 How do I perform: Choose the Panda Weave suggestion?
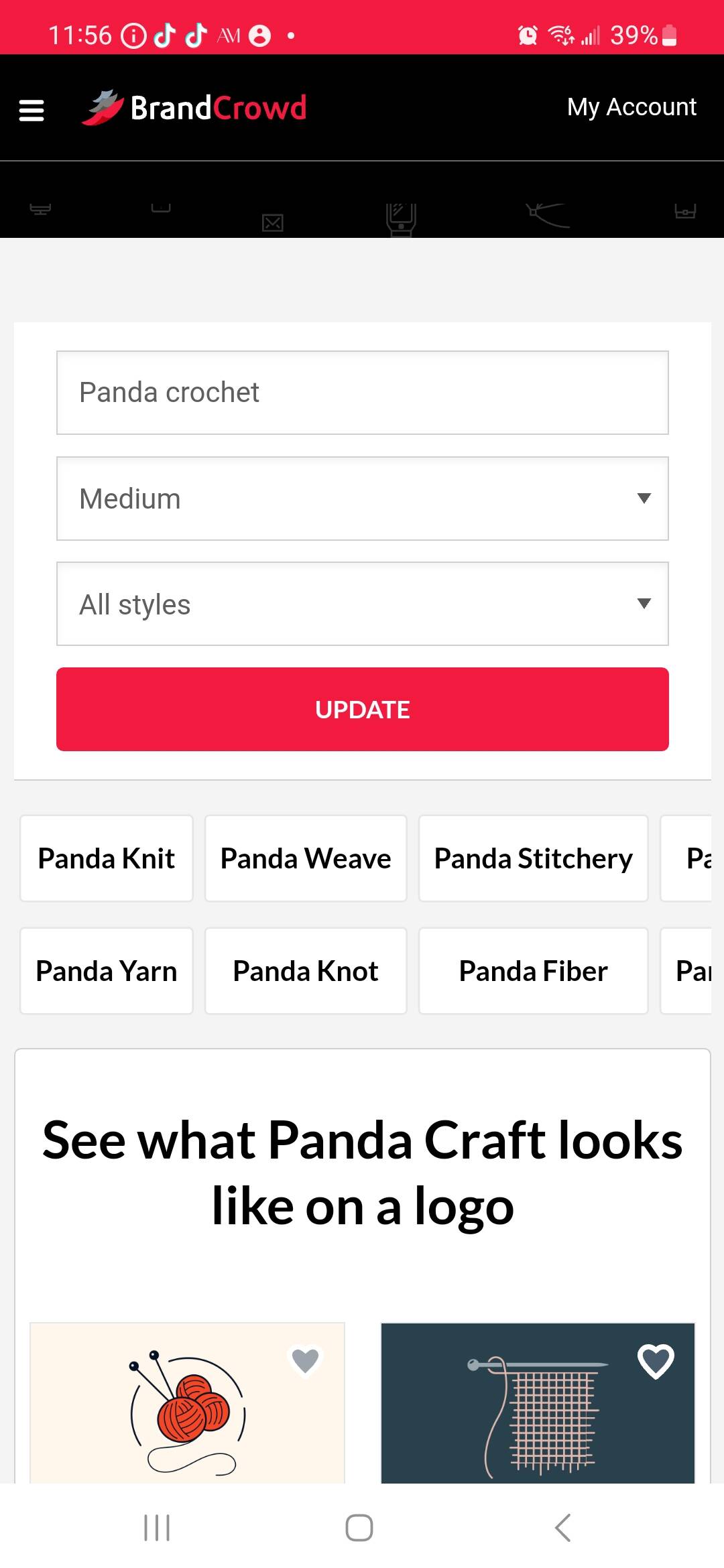[x=306, y=858]
